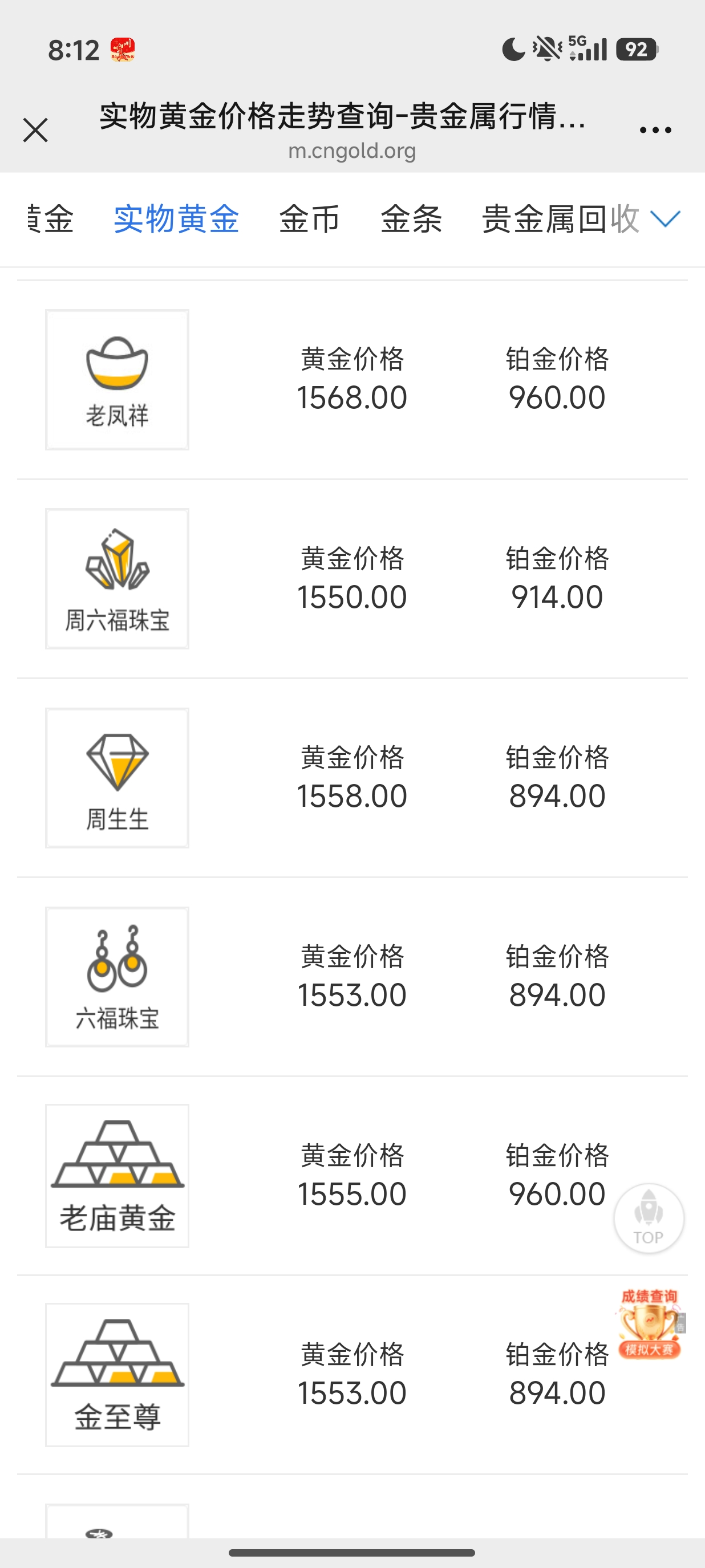This screenshot has height=1568, width=705.
Task: Switch to the 金币 tab
Action: tap(309, 219)
